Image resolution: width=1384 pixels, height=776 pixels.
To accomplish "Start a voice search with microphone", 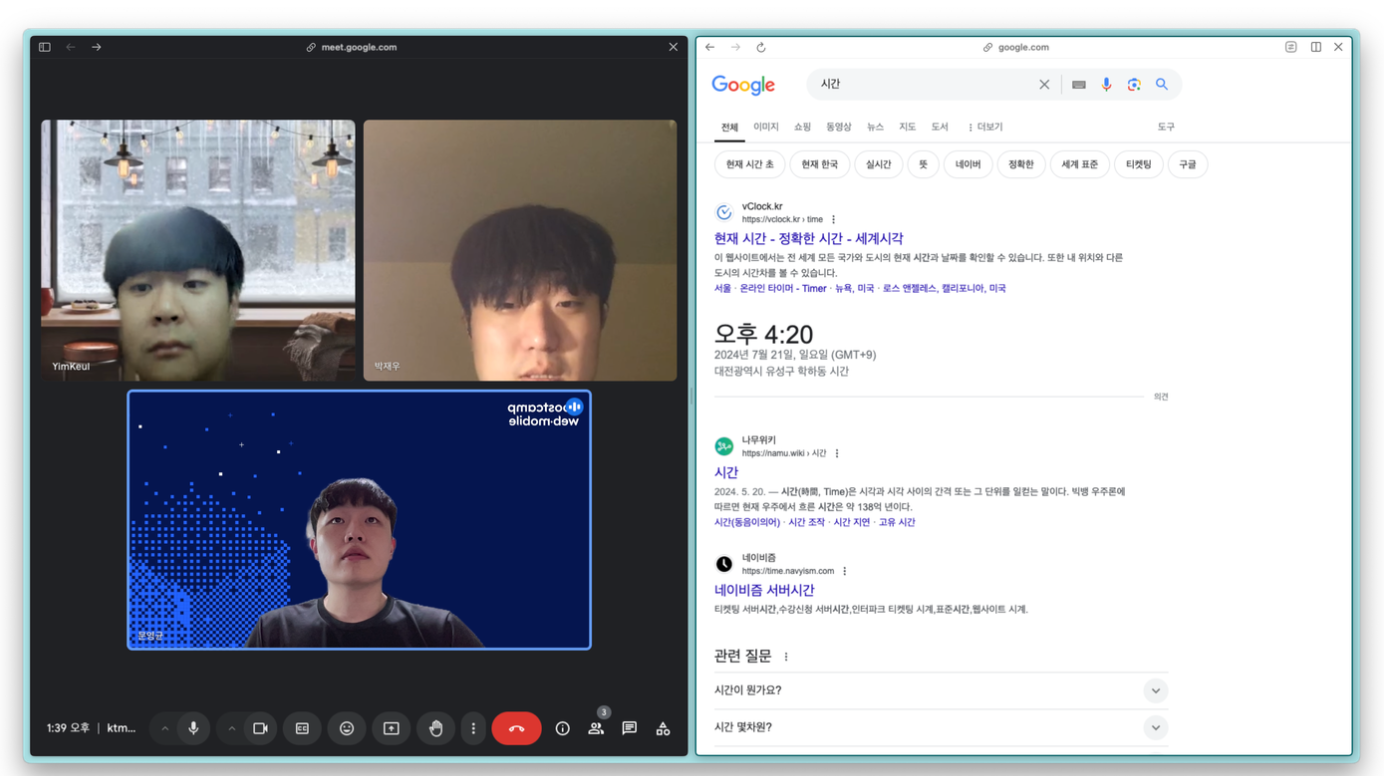I will (x=1106, y=85).
